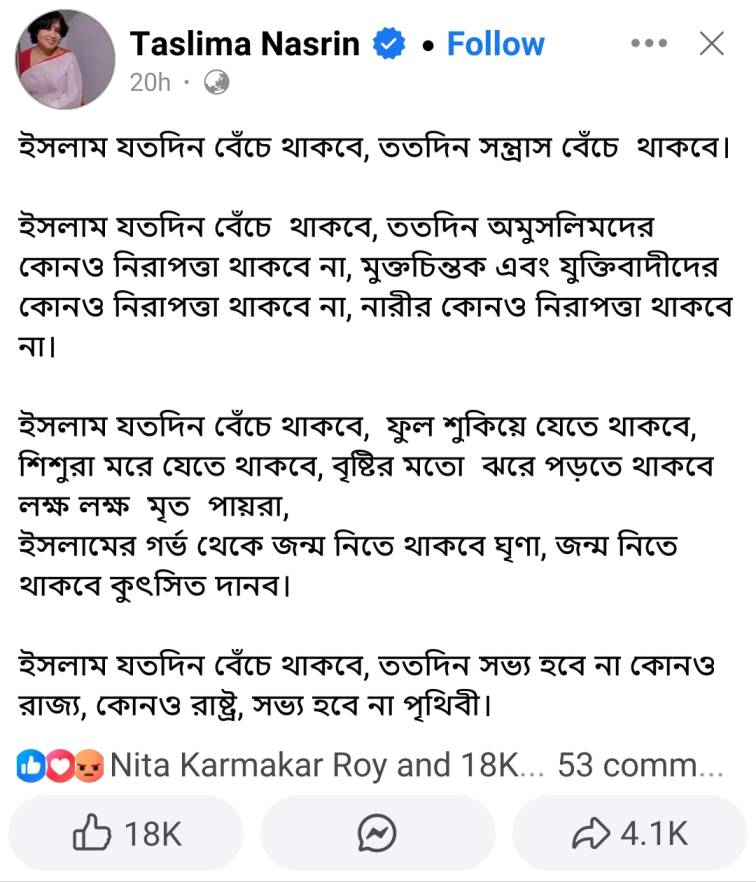Open the post's three-dot options menu

click(649, 44)
